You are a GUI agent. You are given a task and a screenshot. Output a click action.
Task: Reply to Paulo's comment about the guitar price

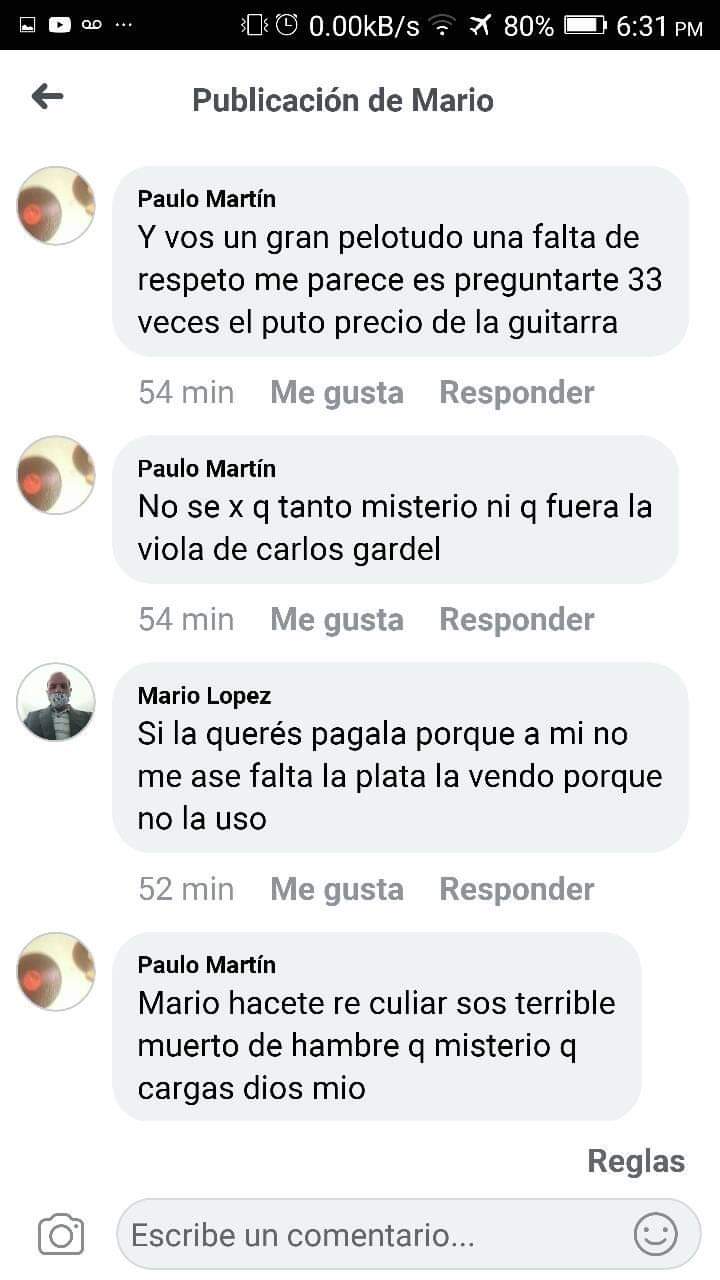tap(517, 393)
